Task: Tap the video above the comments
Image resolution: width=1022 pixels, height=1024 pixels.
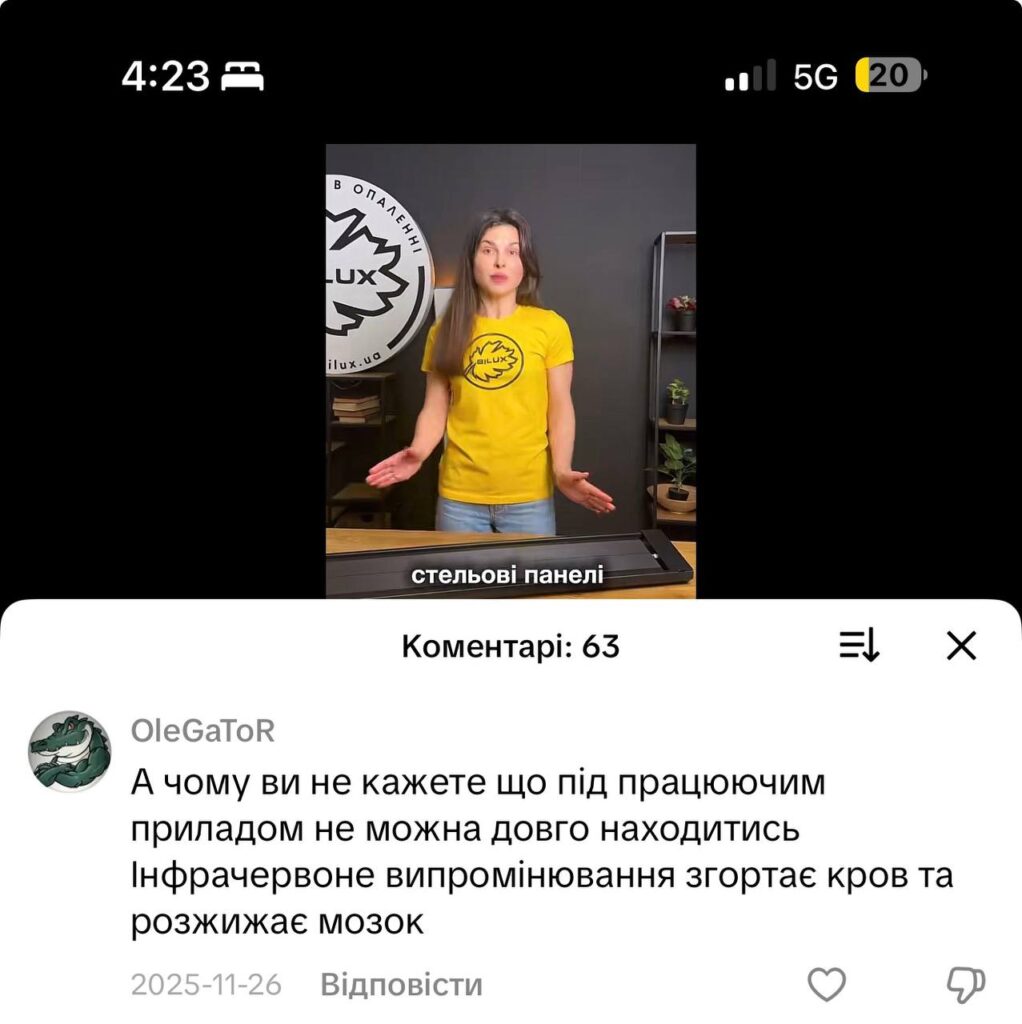Action: (510, 370)
